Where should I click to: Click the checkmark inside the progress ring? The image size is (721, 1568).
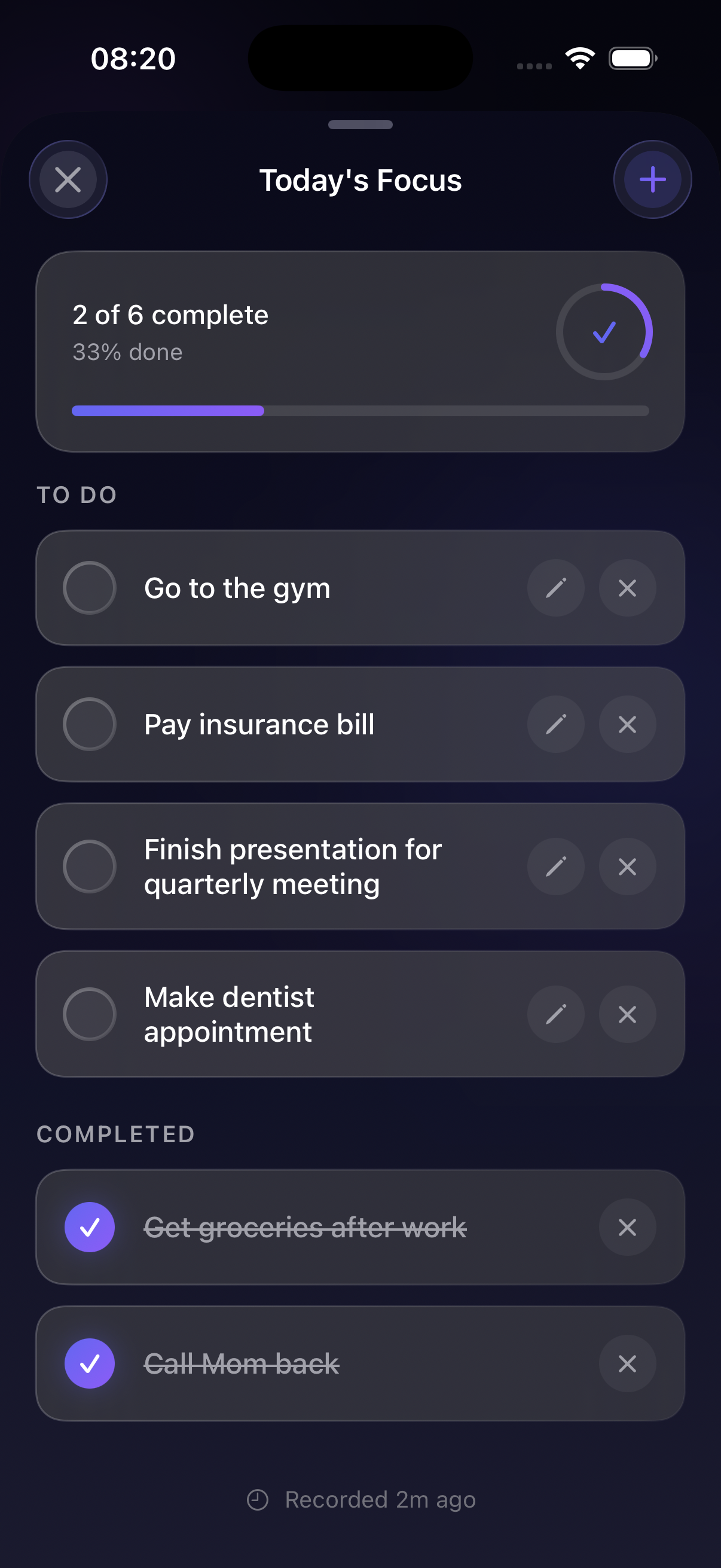tap(604, 332)
